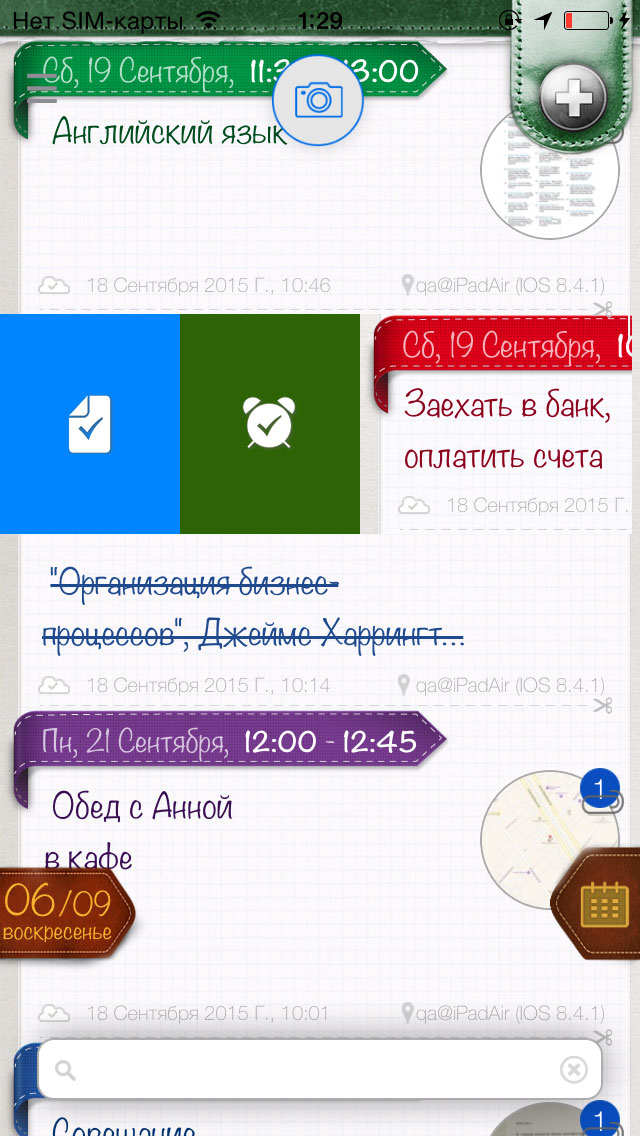Open the camera button
Screen dimensions: 640x1136
[317, 99]
